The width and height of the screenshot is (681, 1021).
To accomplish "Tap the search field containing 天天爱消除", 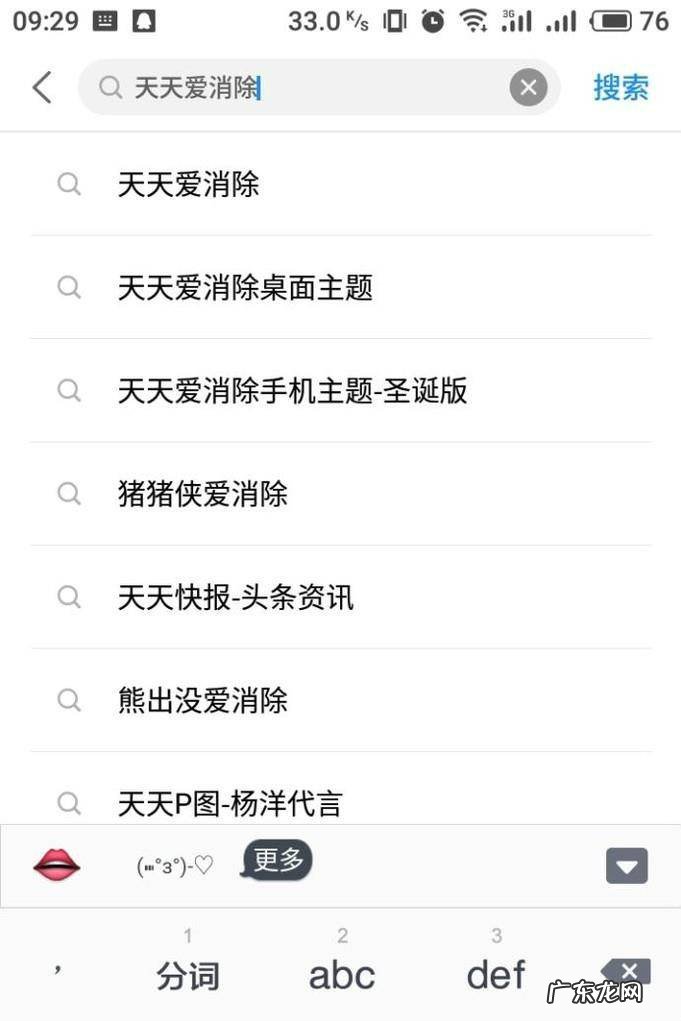I will click(x=300, y=88).
